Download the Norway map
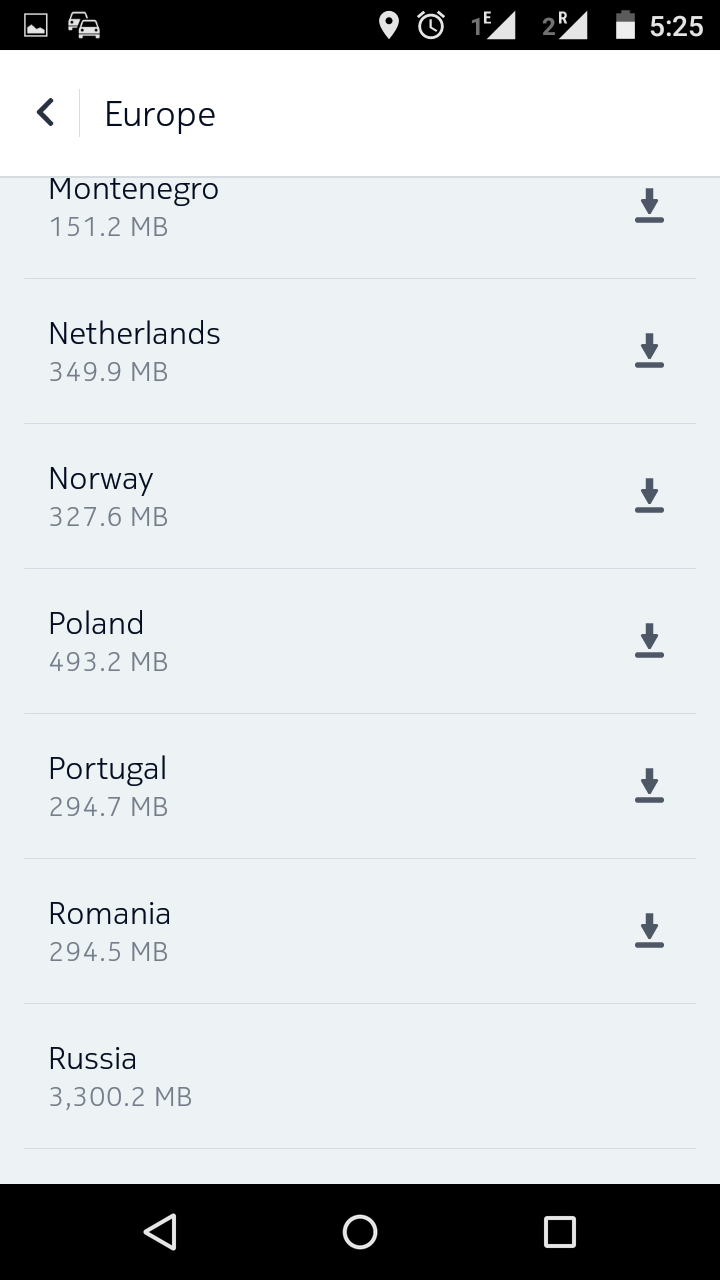The image size is (720, 1280). point(649,495)
